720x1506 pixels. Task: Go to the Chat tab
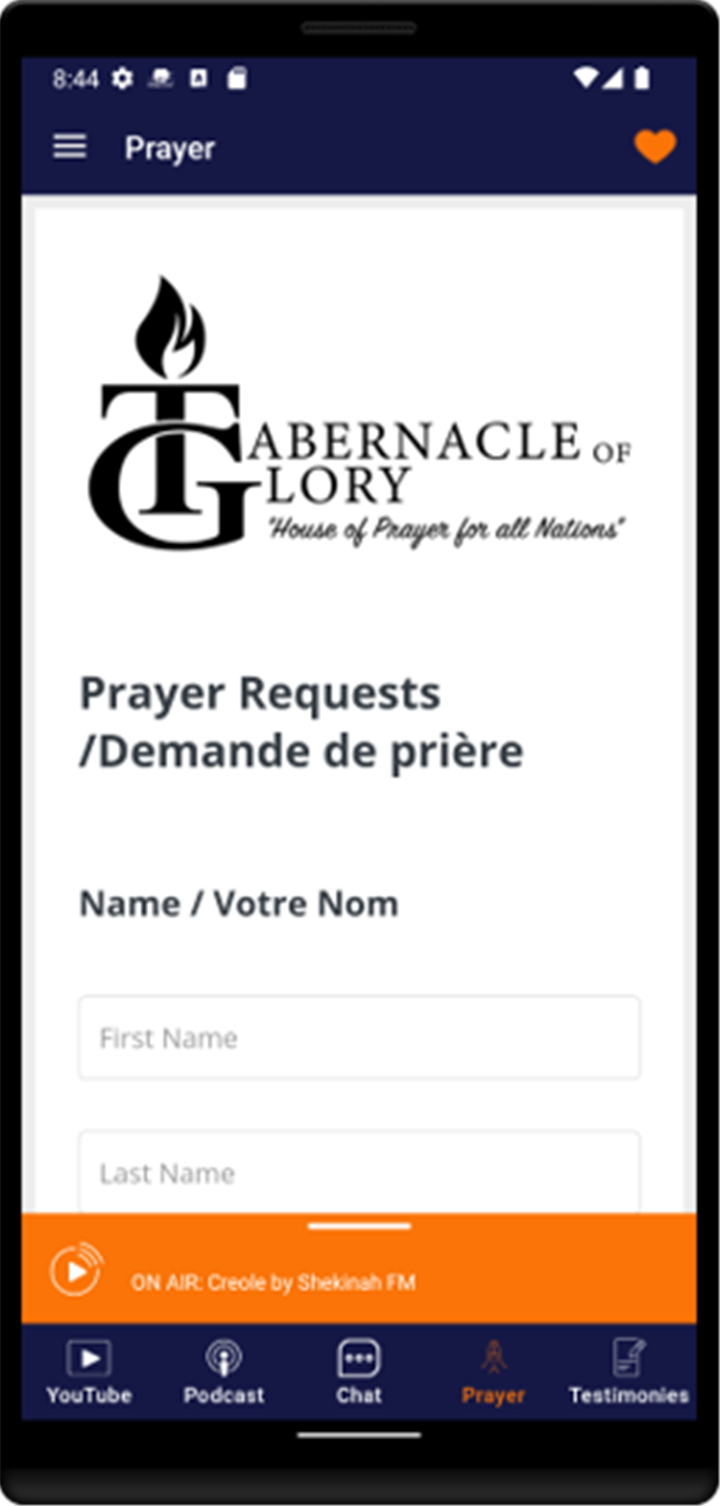coord(359,1372)
